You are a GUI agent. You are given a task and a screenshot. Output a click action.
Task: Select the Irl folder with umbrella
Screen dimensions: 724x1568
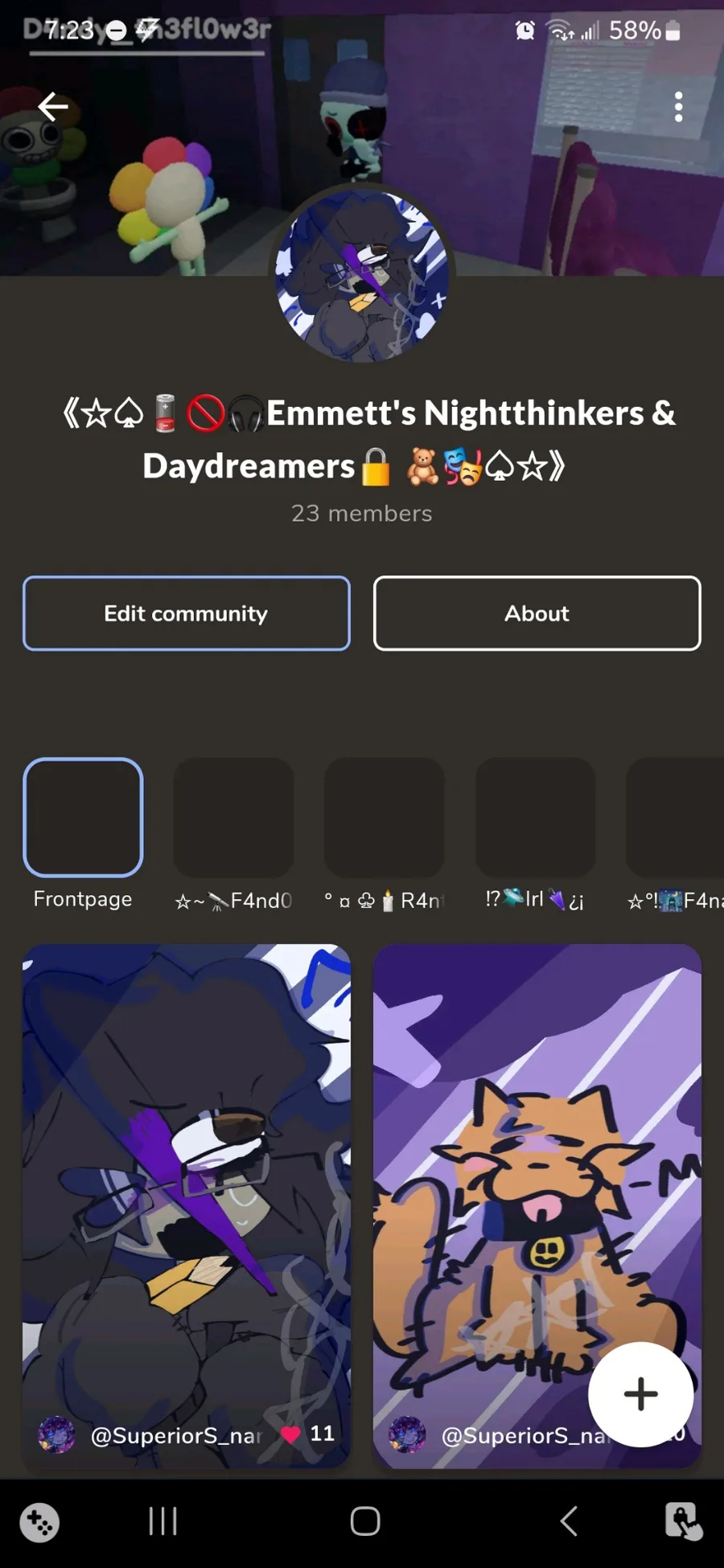535,817
